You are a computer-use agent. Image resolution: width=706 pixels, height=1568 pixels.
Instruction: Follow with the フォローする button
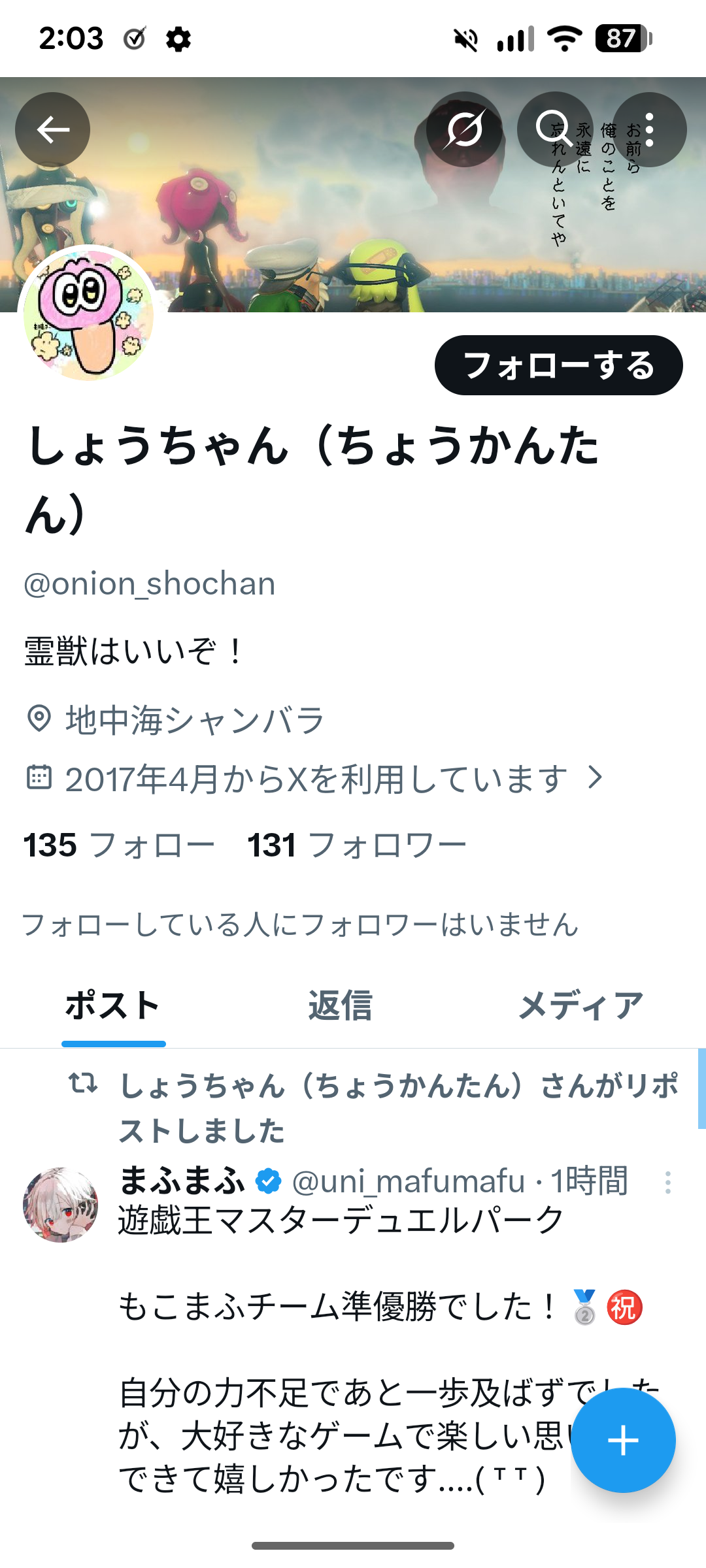(559, 365)
